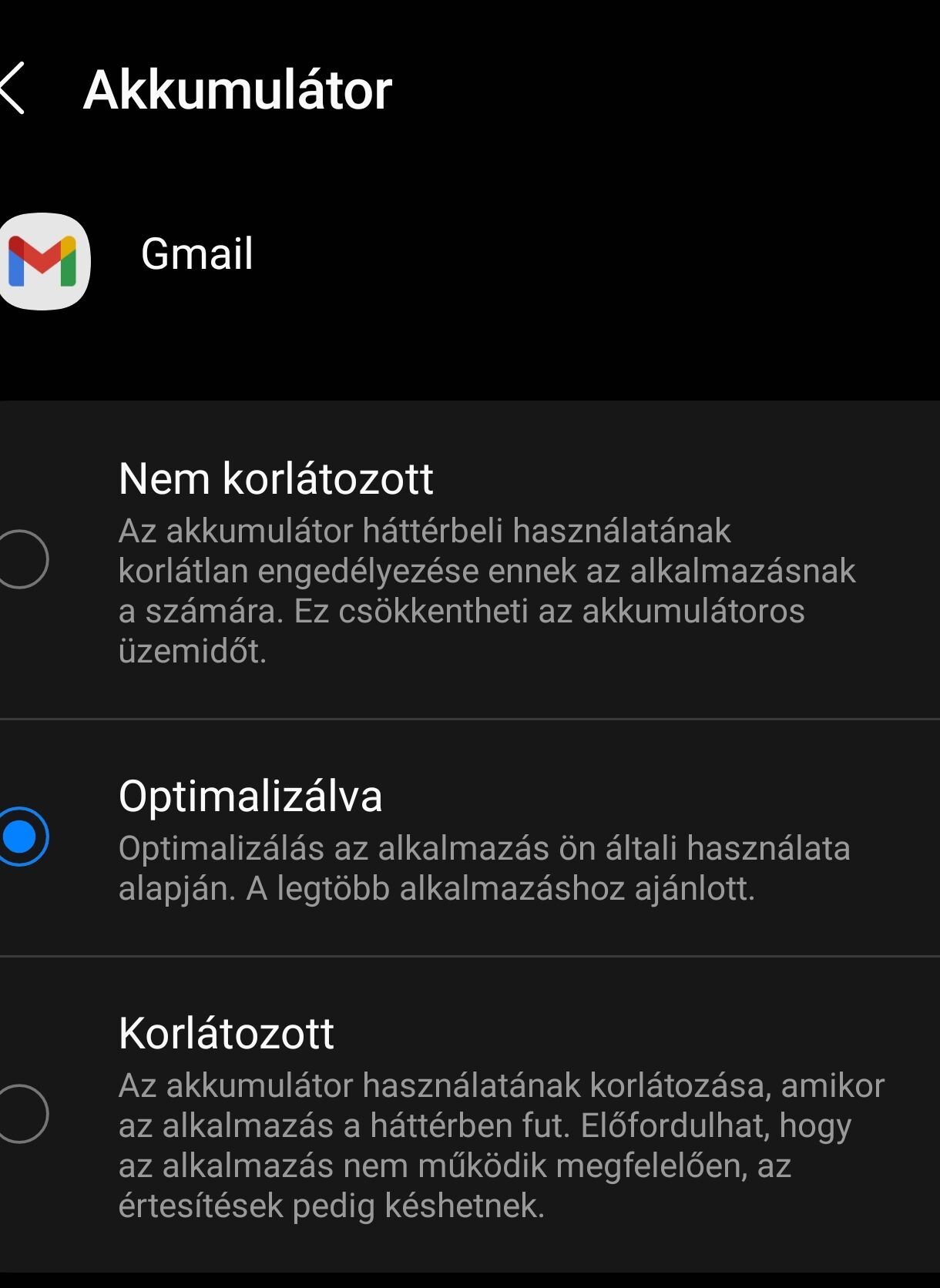
Task: Select the Nem korlátozott option
Action: (22, 559)
